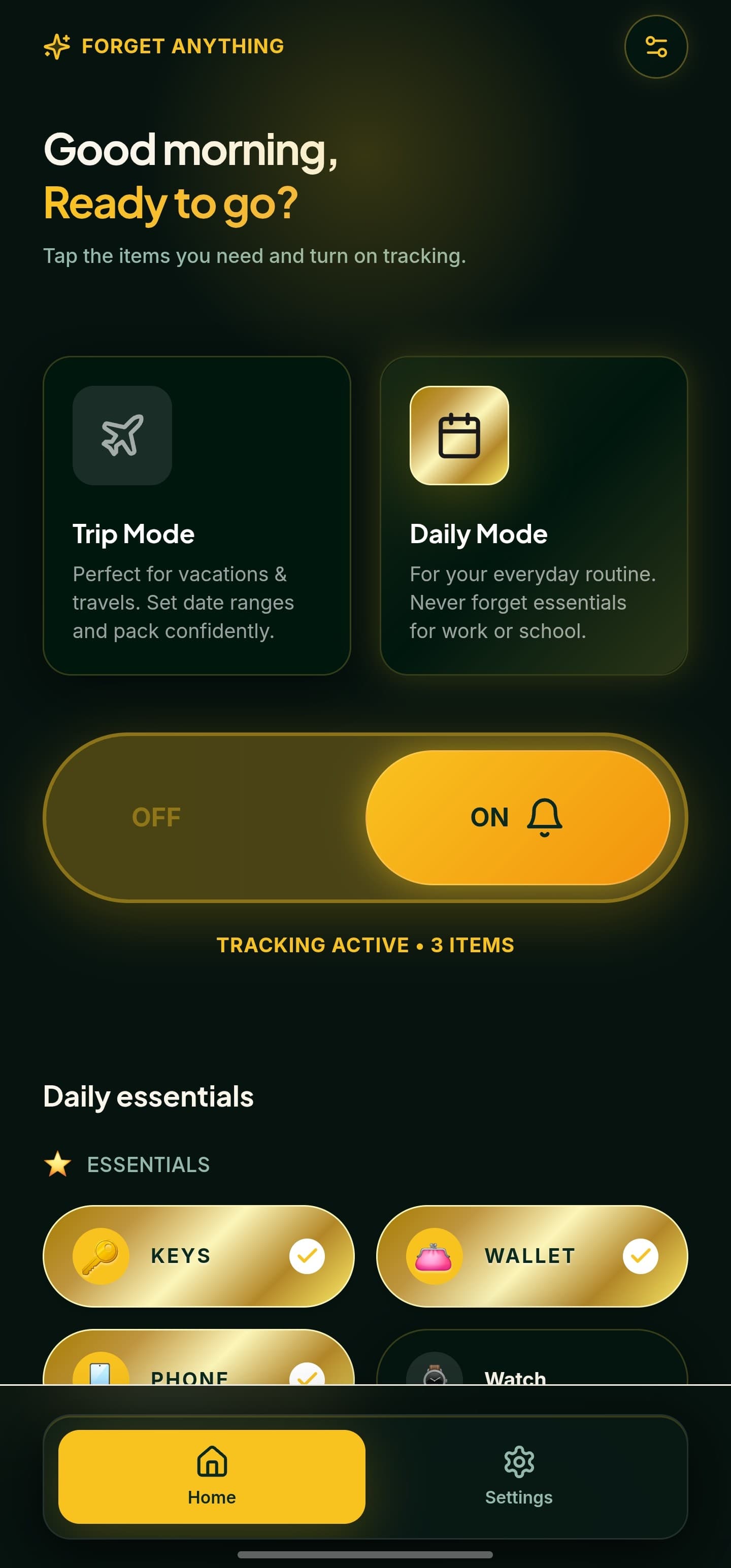Image resolution: width=731 pixels, height=1568 pixels.
Task: Go to the Home tab
Action: 212,1477
